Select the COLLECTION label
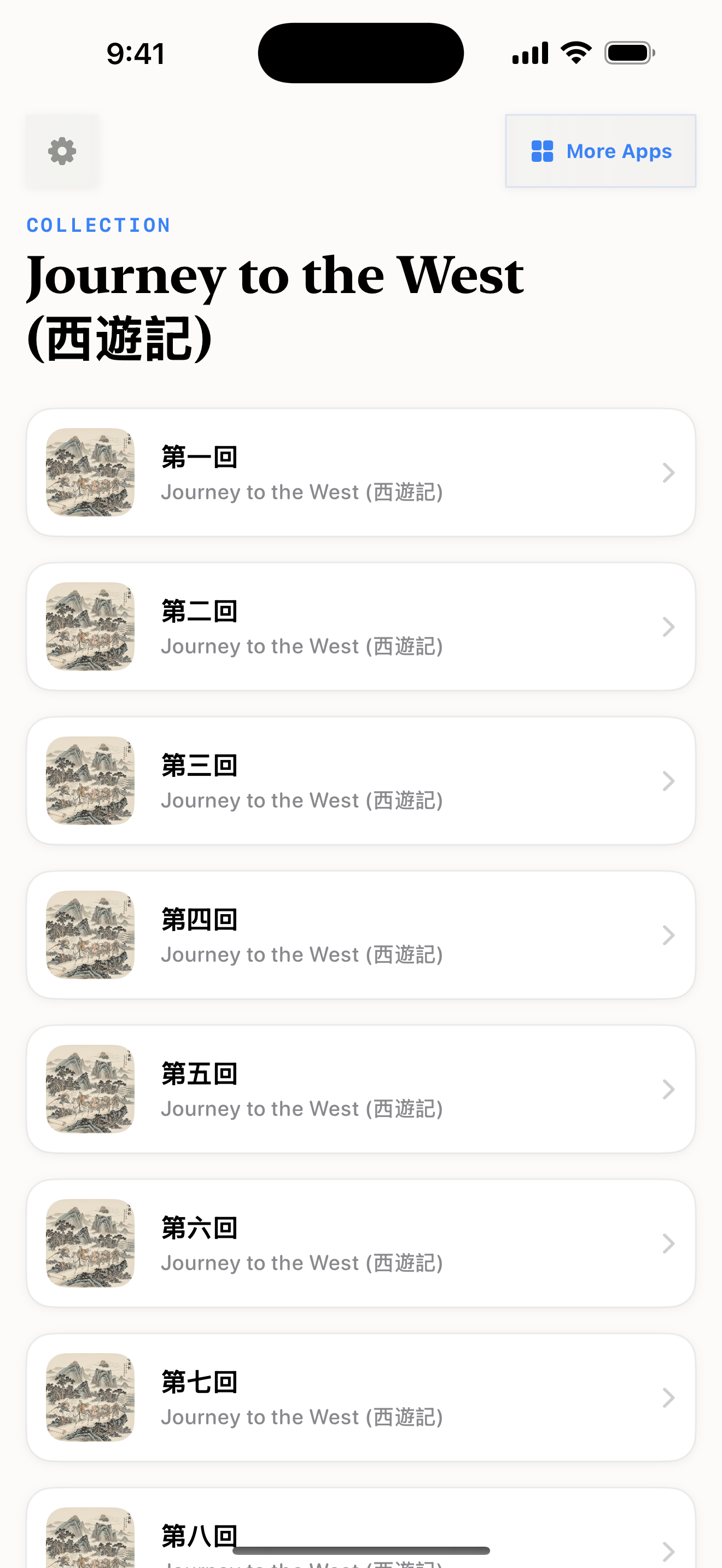Viewport: 722px width, 1568px height. point(98,225)
